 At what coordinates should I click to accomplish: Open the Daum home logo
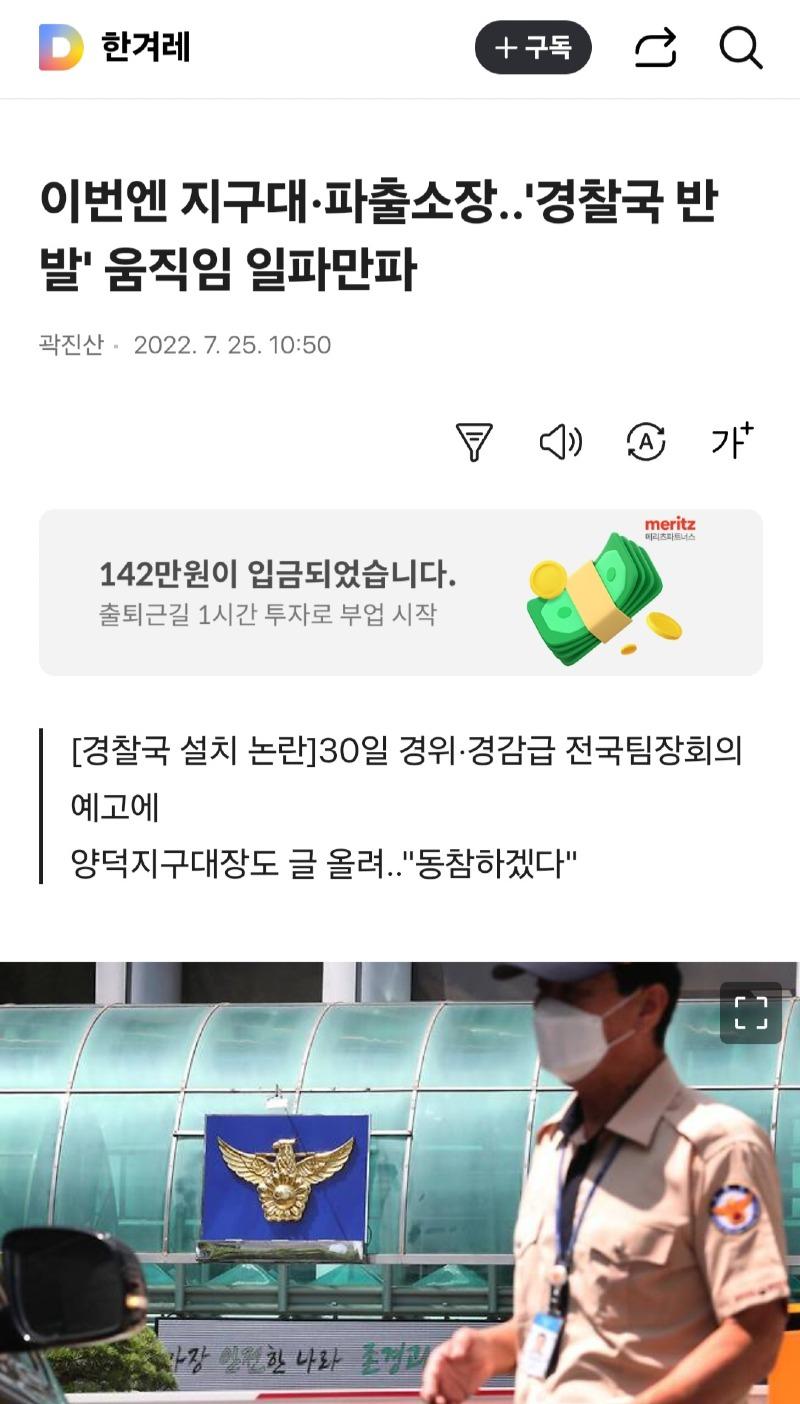tap(61, 48)
